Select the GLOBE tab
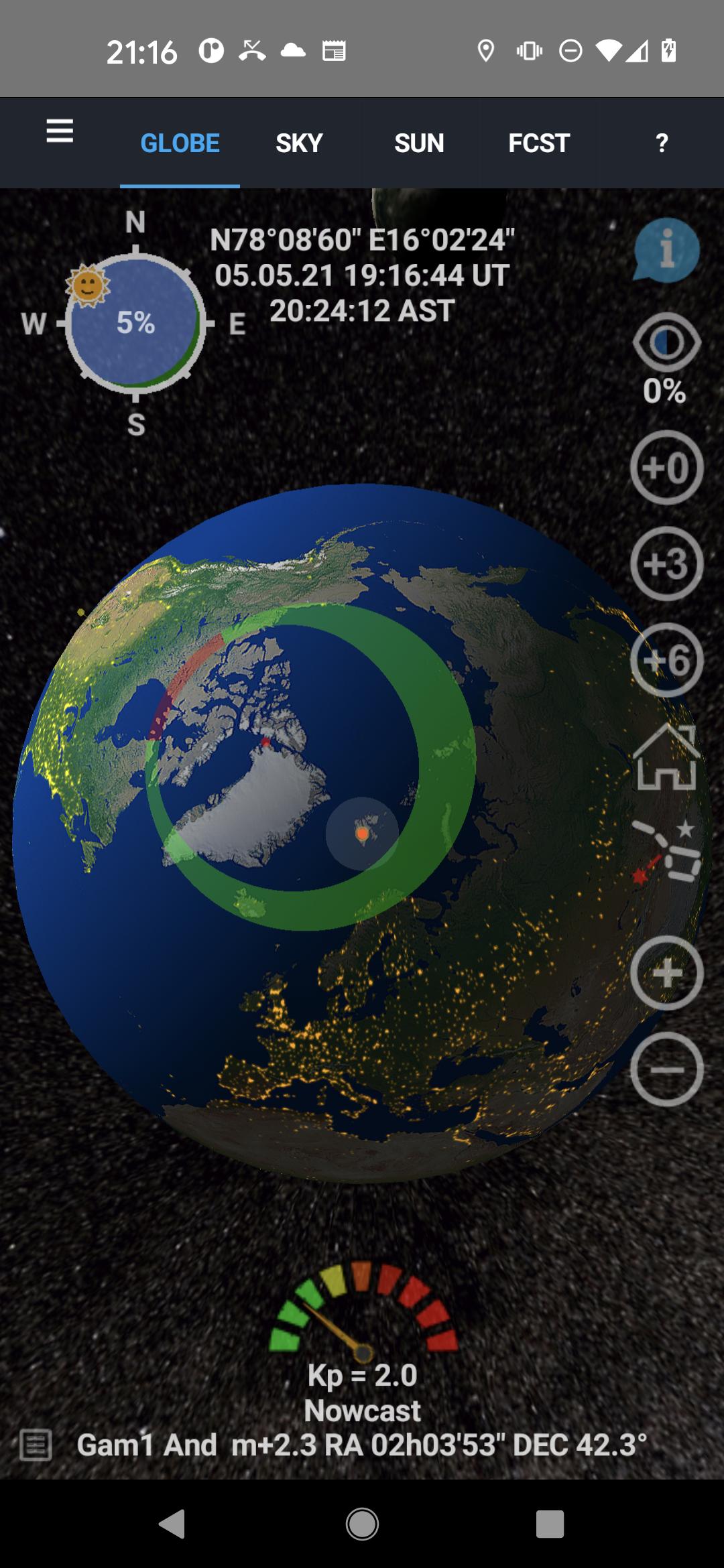This screenshot has width=724, height=1568. pyautogui.click(x=180, y=143)
